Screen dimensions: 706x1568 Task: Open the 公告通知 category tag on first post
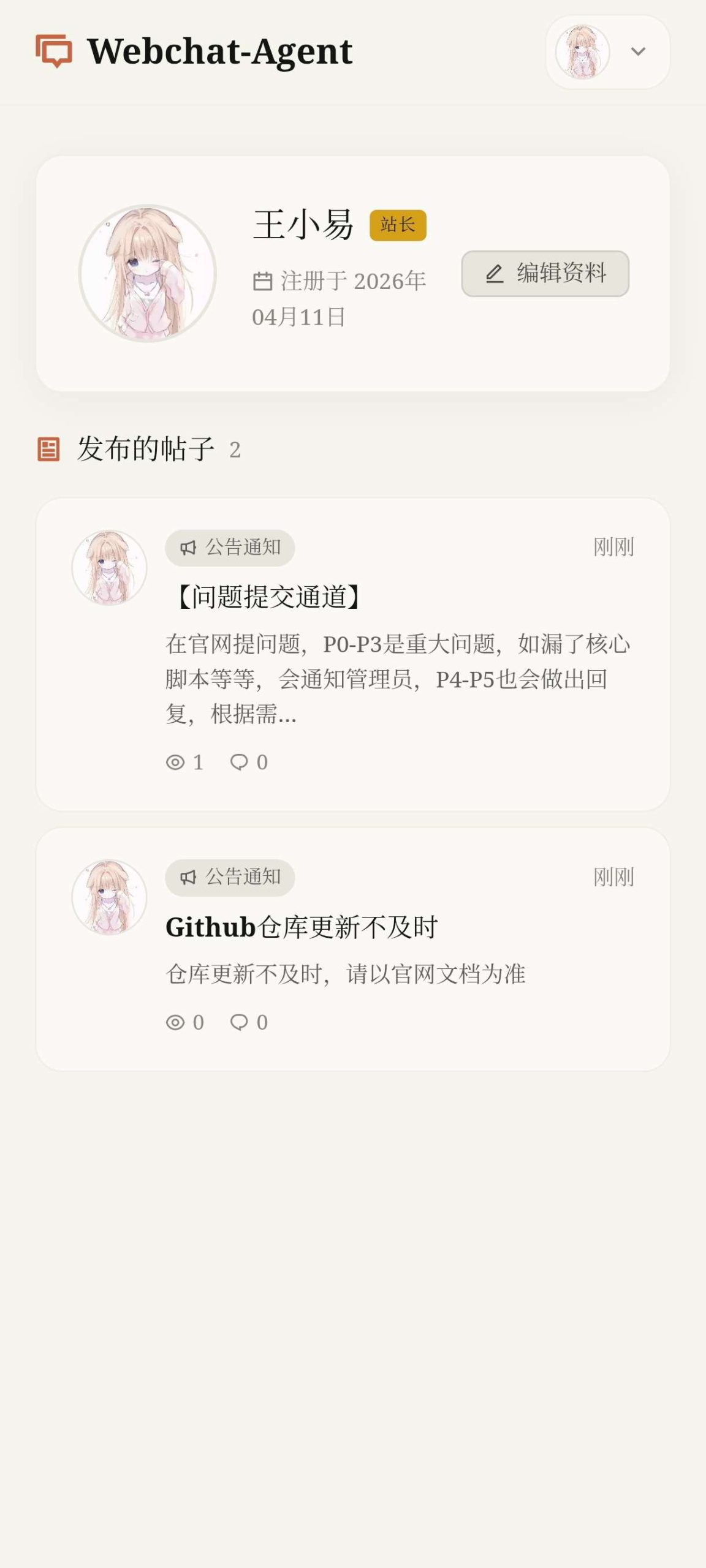click(x=230, y=548)
